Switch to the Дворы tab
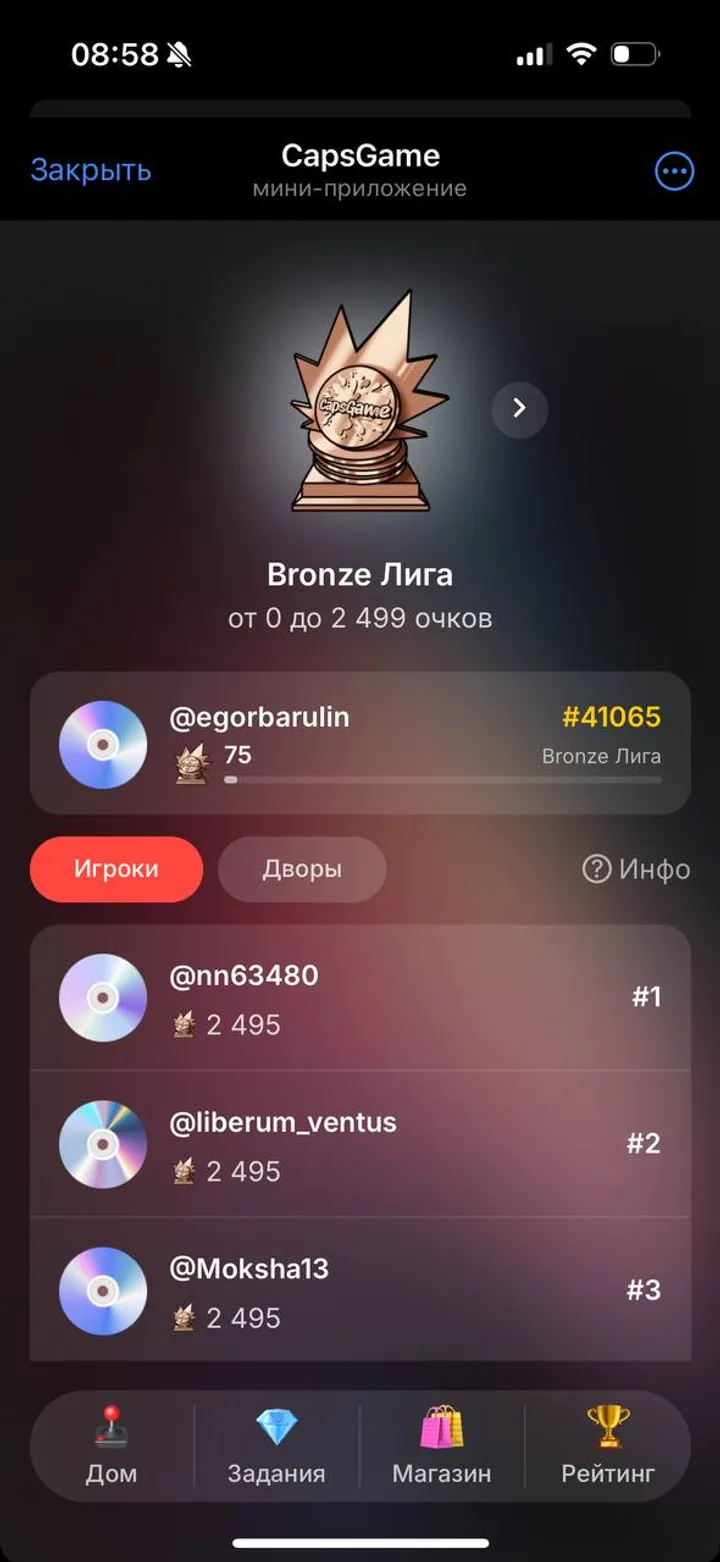This screenshot has width=720, height=1562. coord(301,869)
